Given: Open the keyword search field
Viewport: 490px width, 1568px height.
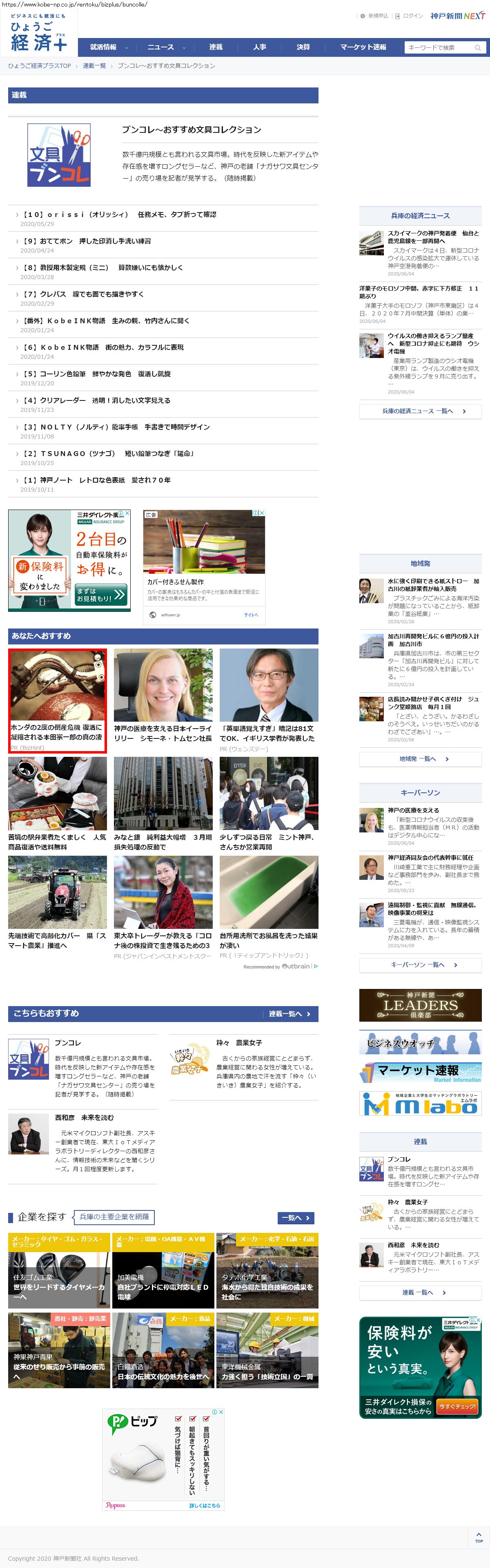Looking at the screenshot, I should 438,47.
